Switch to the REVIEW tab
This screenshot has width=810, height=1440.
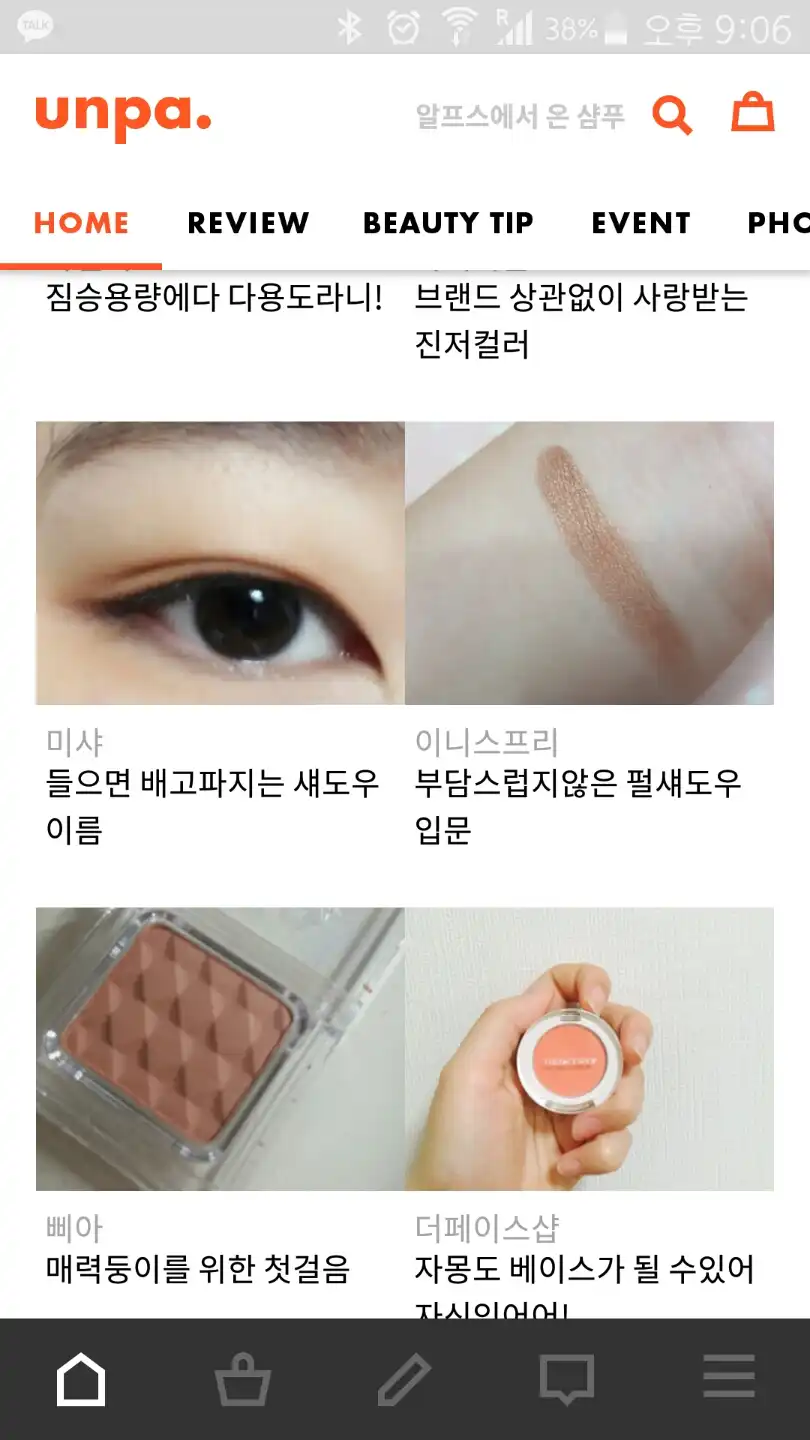tap(248, 223)
